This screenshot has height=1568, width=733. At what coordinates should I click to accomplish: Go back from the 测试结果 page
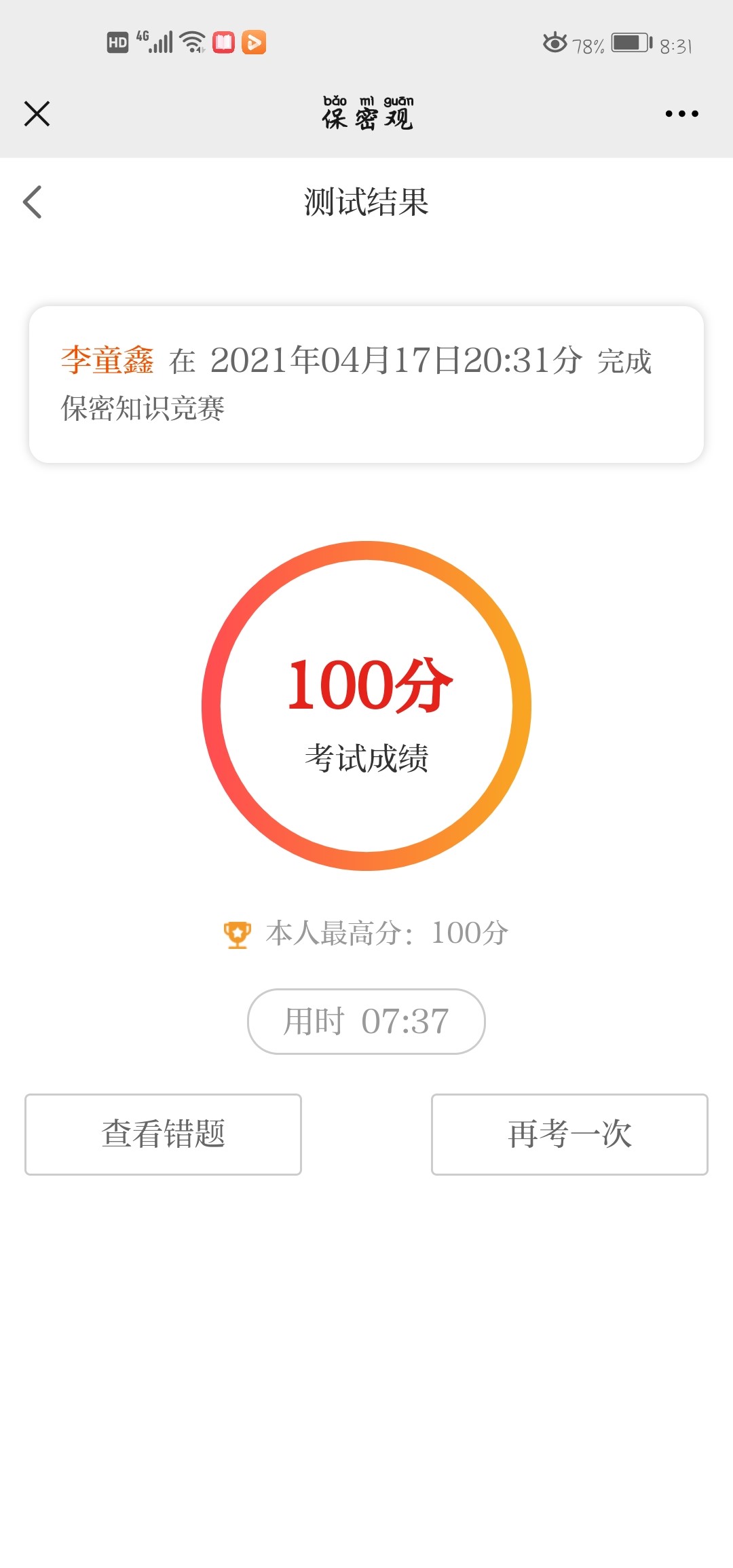33,202
